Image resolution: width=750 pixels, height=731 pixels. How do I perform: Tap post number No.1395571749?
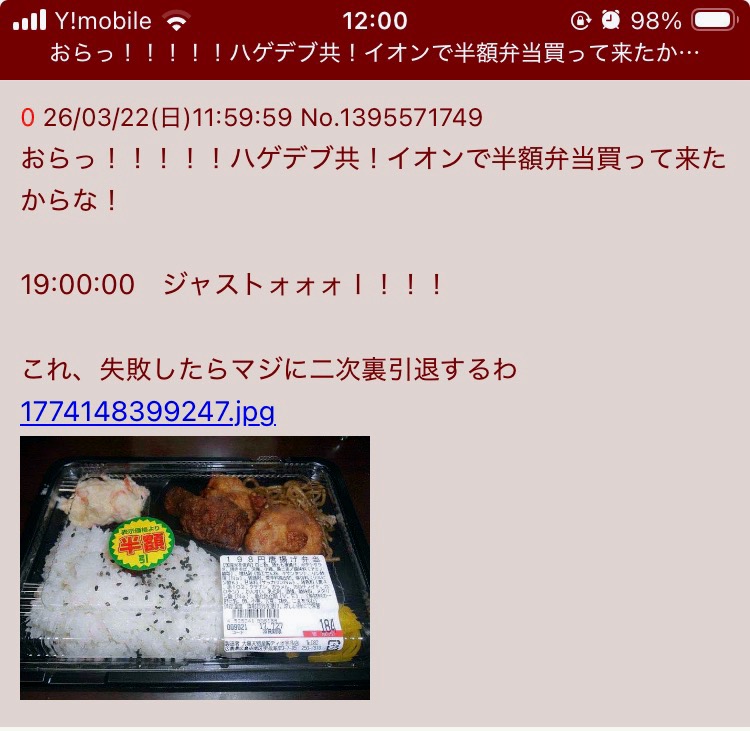click(x=391, y=118)
